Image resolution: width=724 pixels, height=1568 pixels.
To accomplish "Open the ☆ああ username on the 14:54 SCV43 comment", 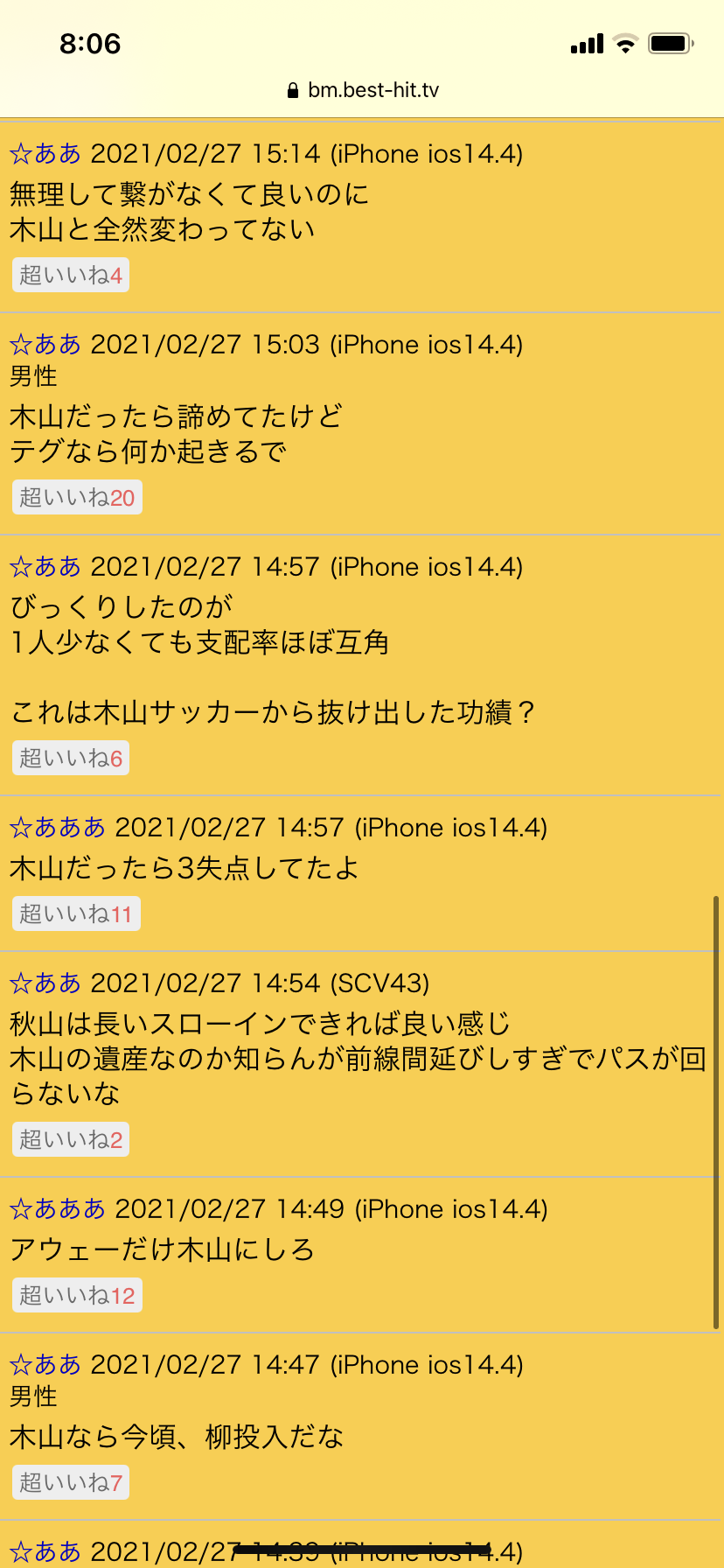I will click(x=45, y=983).
